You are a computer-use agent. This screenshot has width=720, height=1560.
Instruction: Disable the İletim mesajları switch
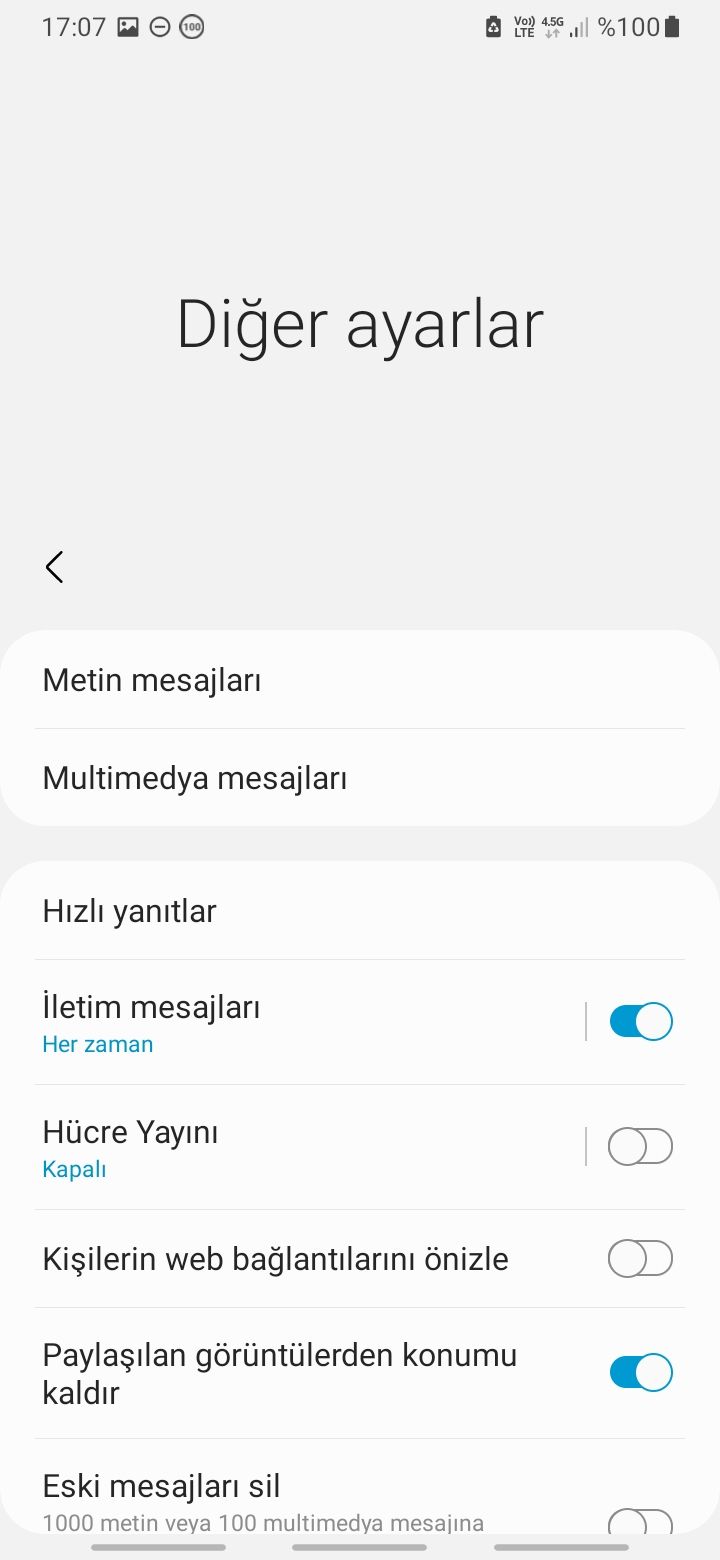[x=640, y=1021]
